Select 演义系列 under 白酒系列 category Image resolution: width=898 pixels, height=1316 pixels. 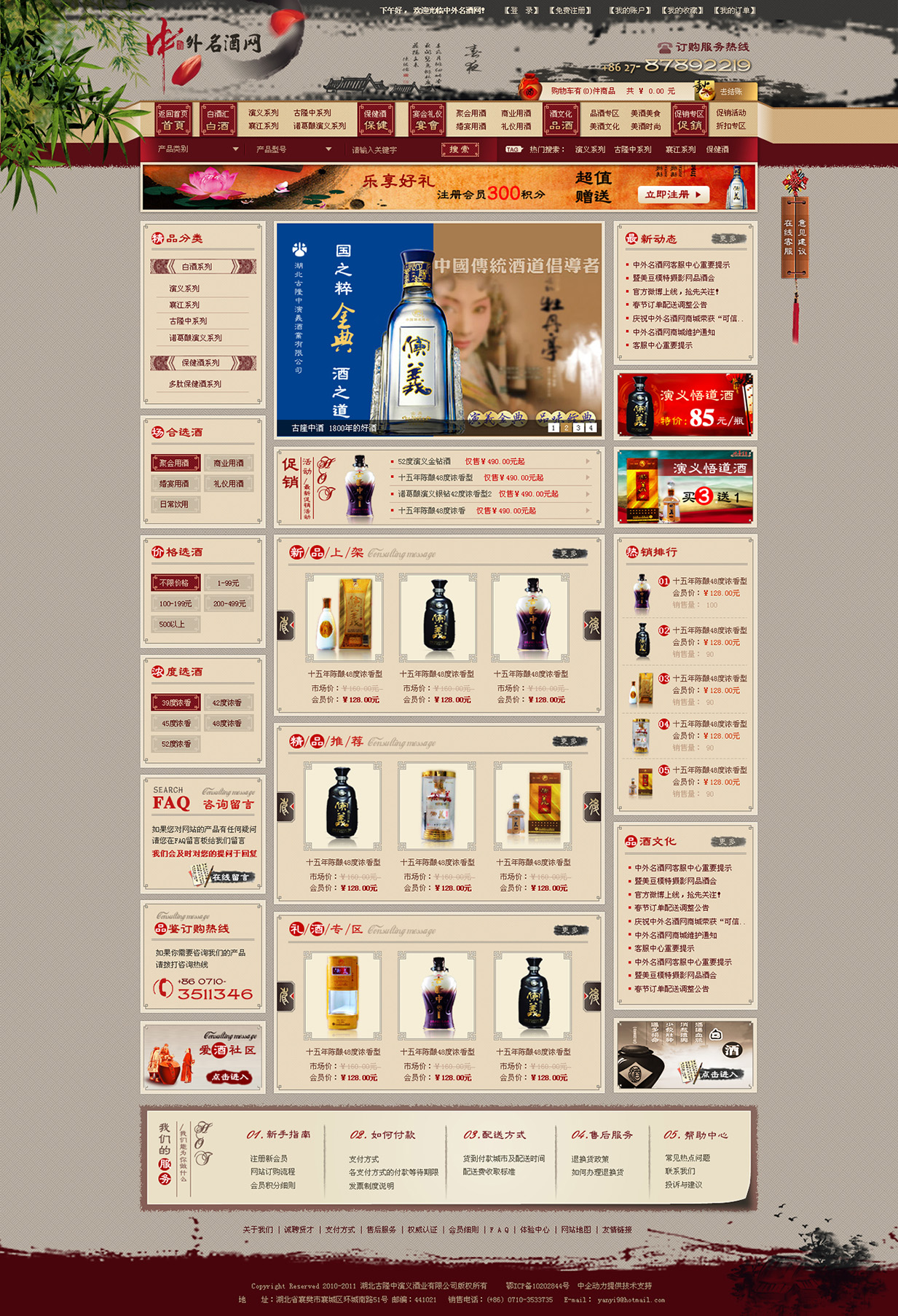tap(184, 289)
